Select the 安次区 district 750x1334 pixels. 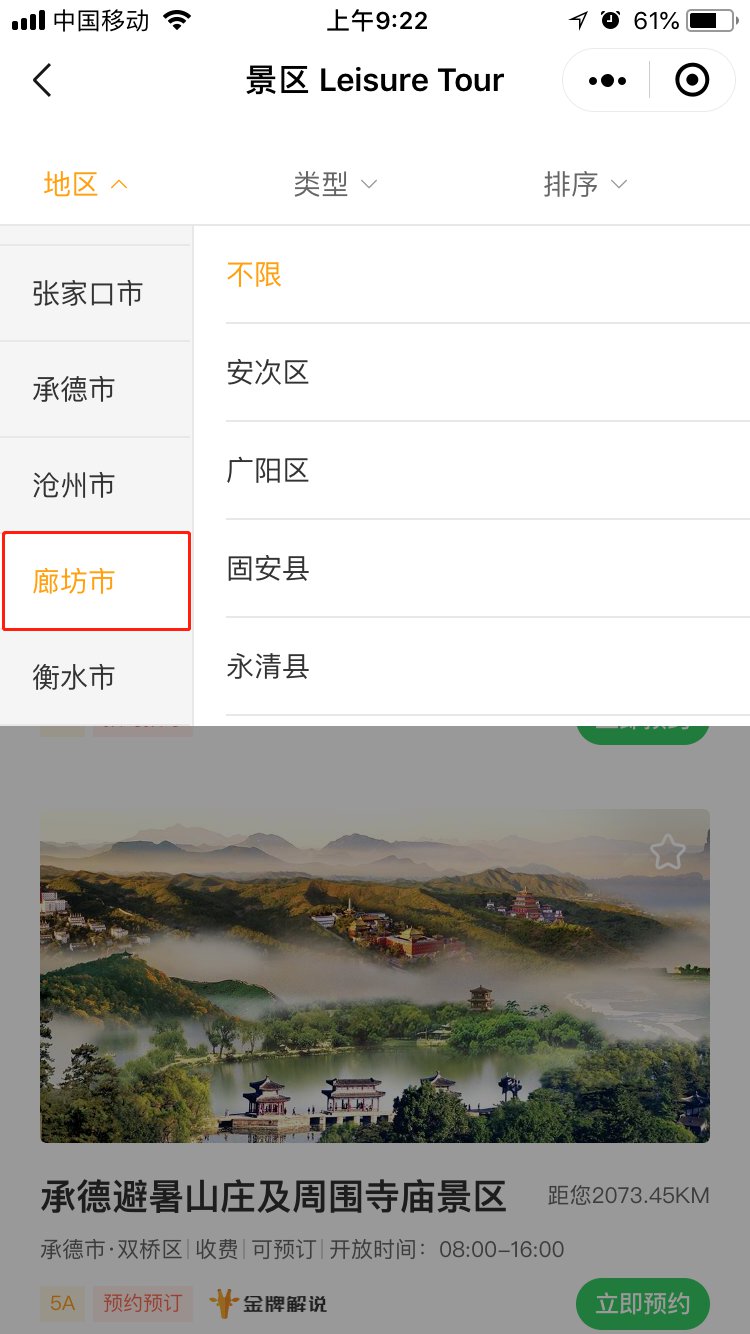(x=268, y=372)
